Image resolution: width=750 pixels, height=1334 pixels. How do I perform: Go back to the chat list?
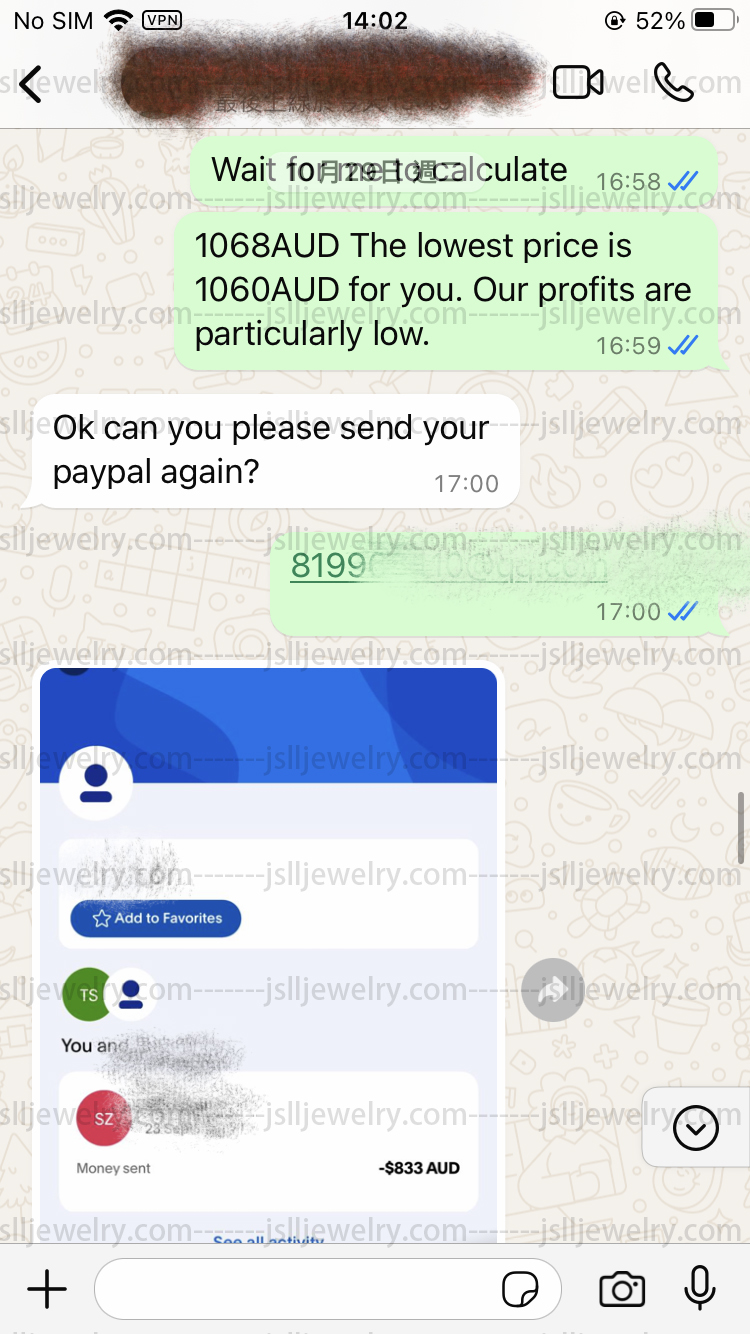pyautogui.click(x=32, y=84)
